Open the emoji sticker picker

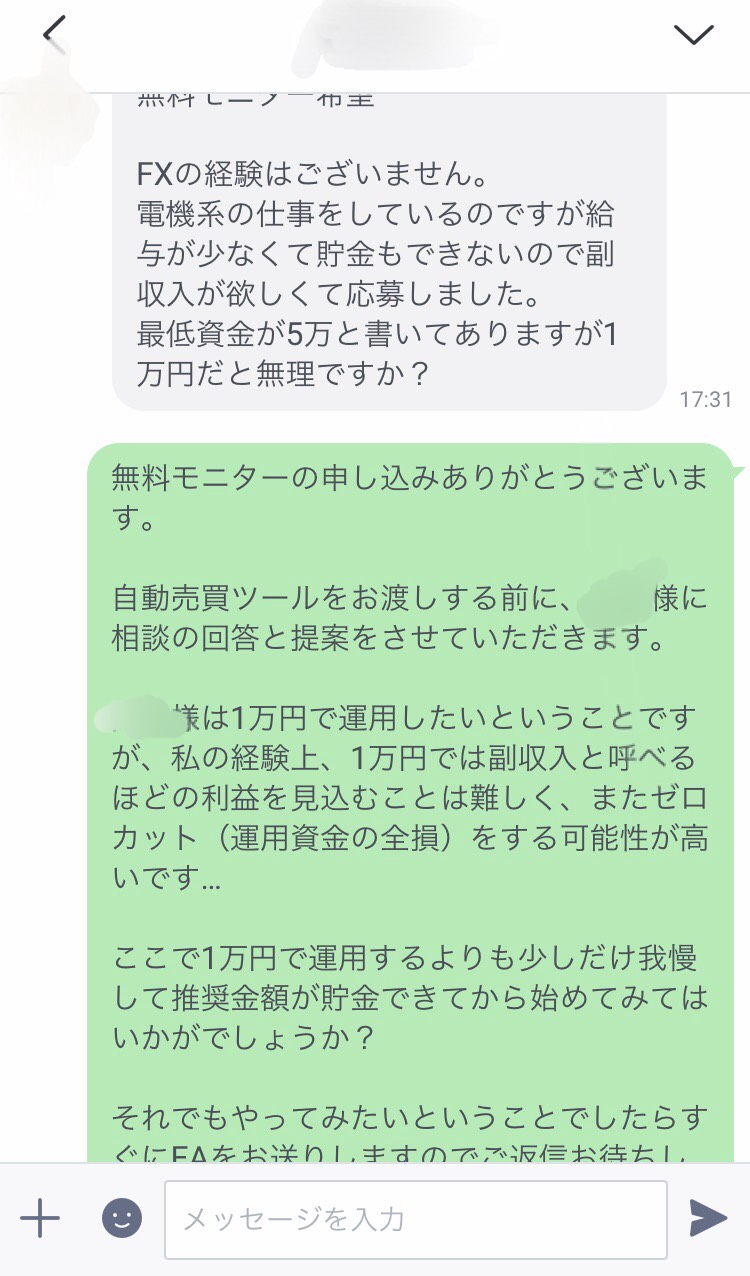122,1218
